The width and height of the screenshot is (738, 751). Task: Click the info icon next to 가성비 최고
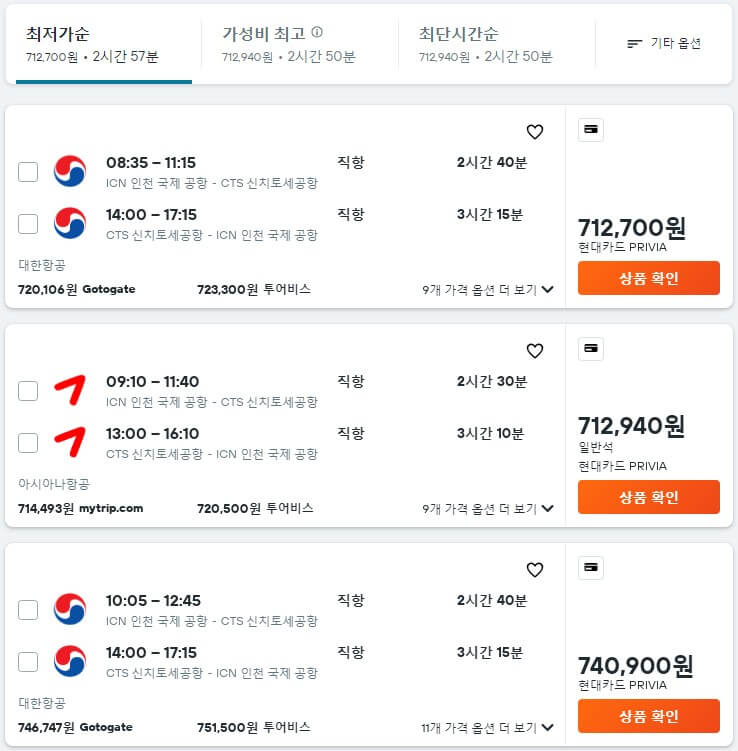(317, 31)
